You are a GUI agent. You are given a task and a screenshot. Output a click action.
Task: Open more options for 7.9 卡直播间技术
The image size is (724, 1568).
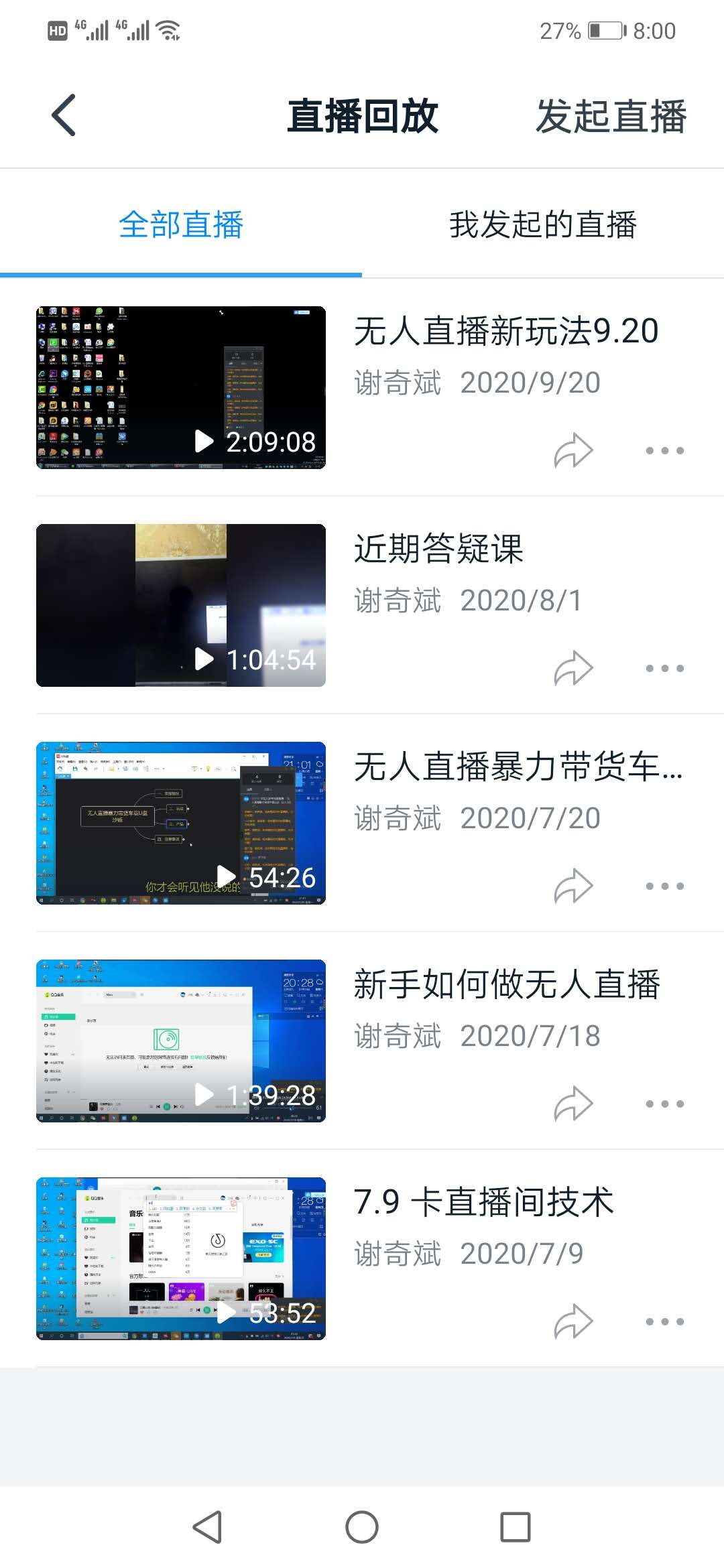pyautogui.click(x=664, y=1321)
